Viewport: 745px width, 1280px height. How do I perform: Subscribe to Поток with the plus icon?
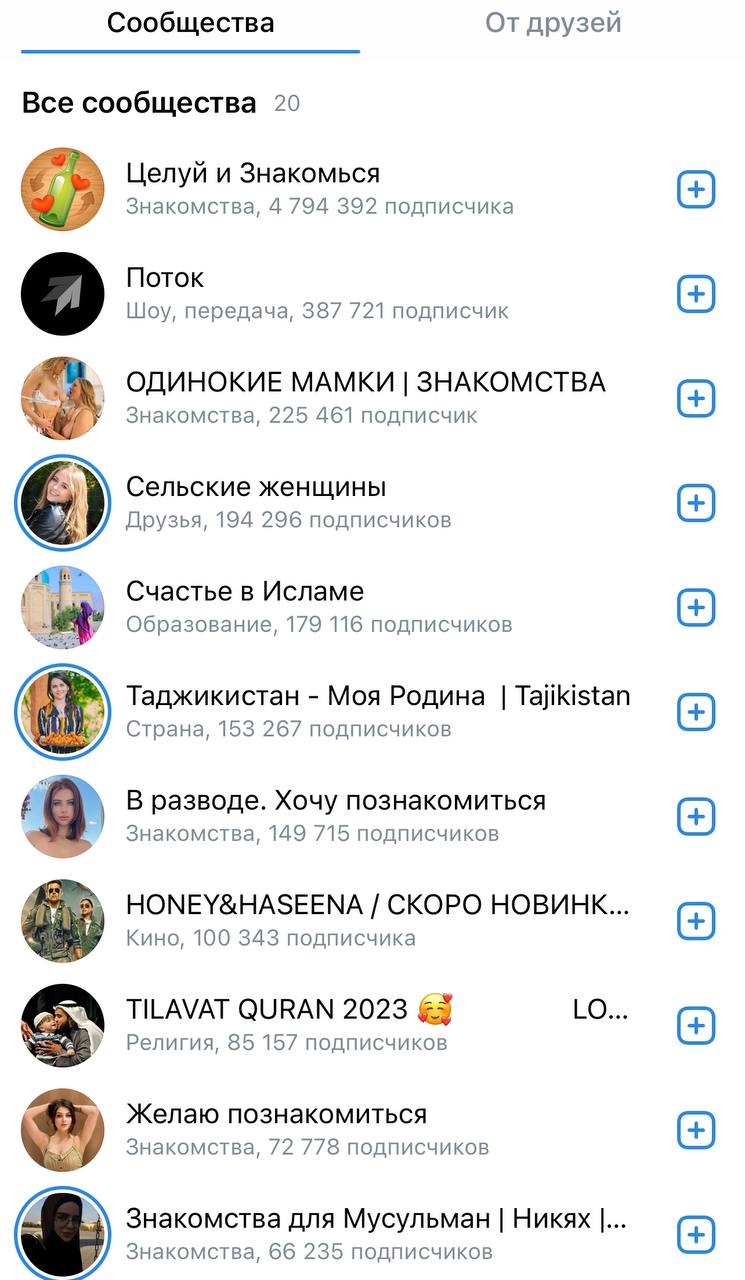point(696,294)
